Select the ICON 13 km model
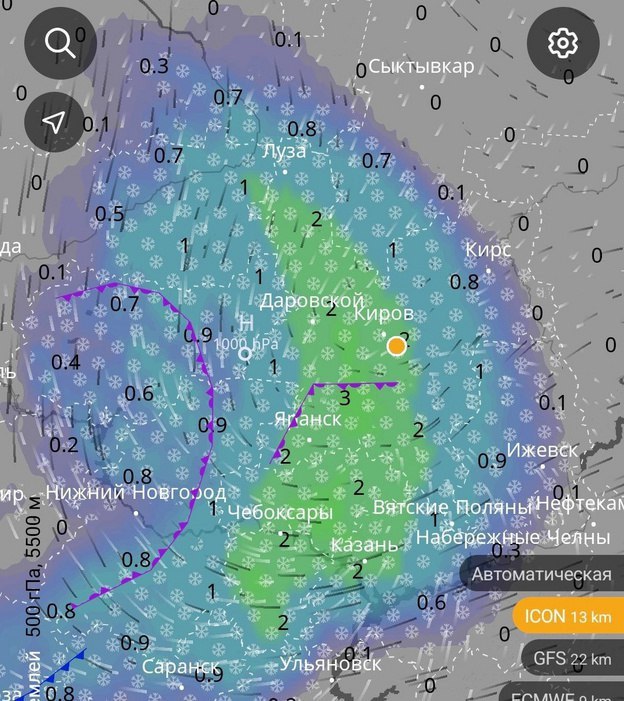The height and width of the screenshot is (701, 624). click(x=567, y=616)
